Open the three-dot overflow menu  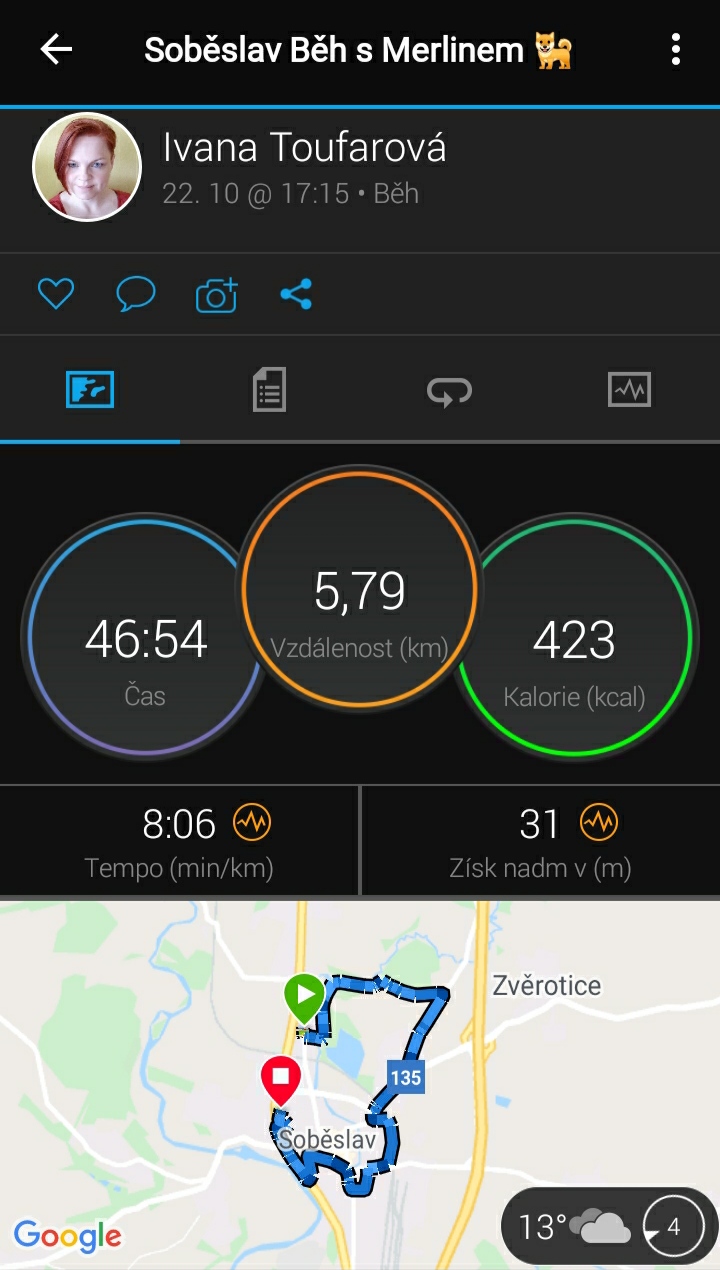click(x=676, y=49)
